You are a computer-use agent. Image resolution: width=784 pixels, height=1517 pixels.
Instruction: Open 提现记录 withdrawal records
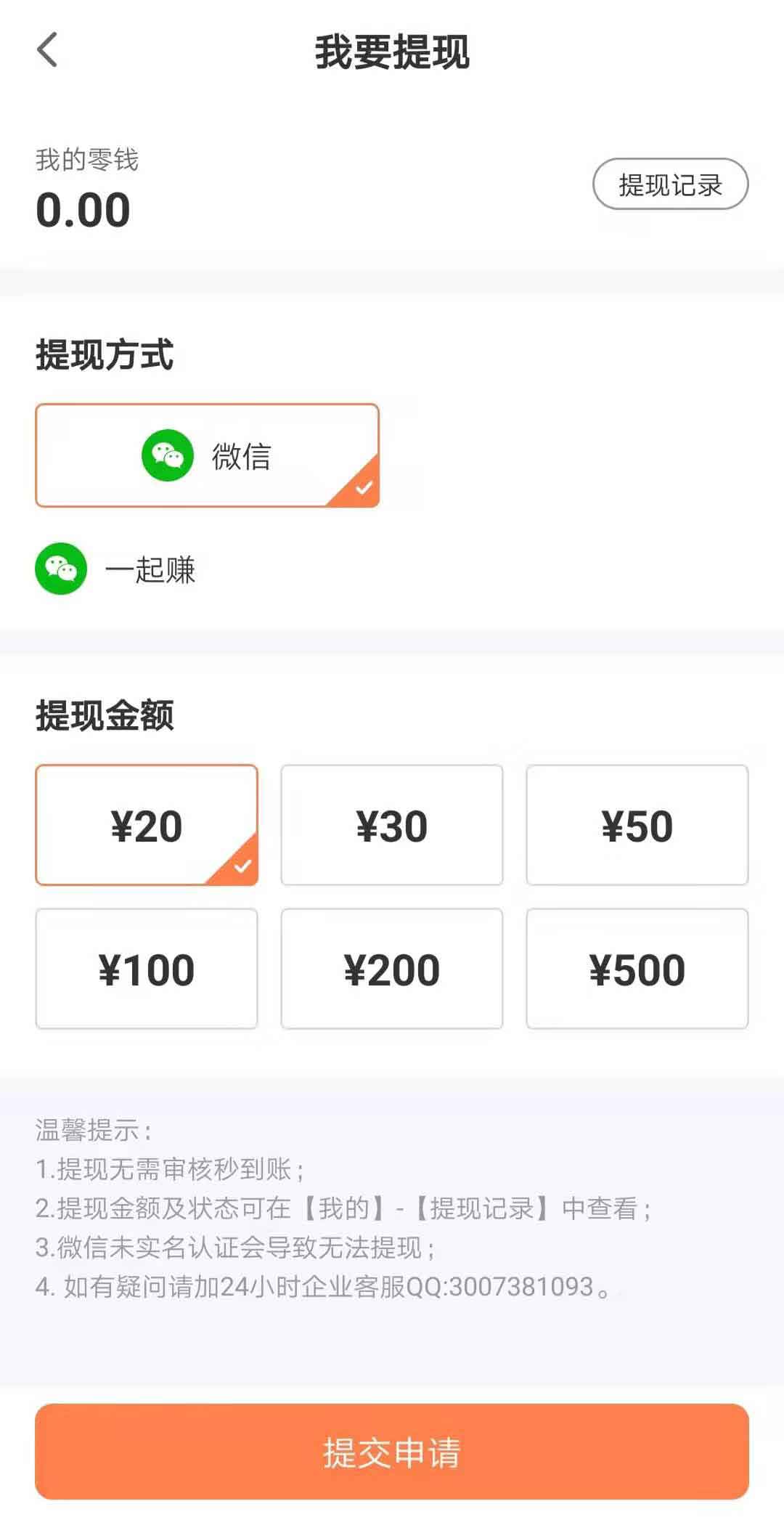pos(670,184)
